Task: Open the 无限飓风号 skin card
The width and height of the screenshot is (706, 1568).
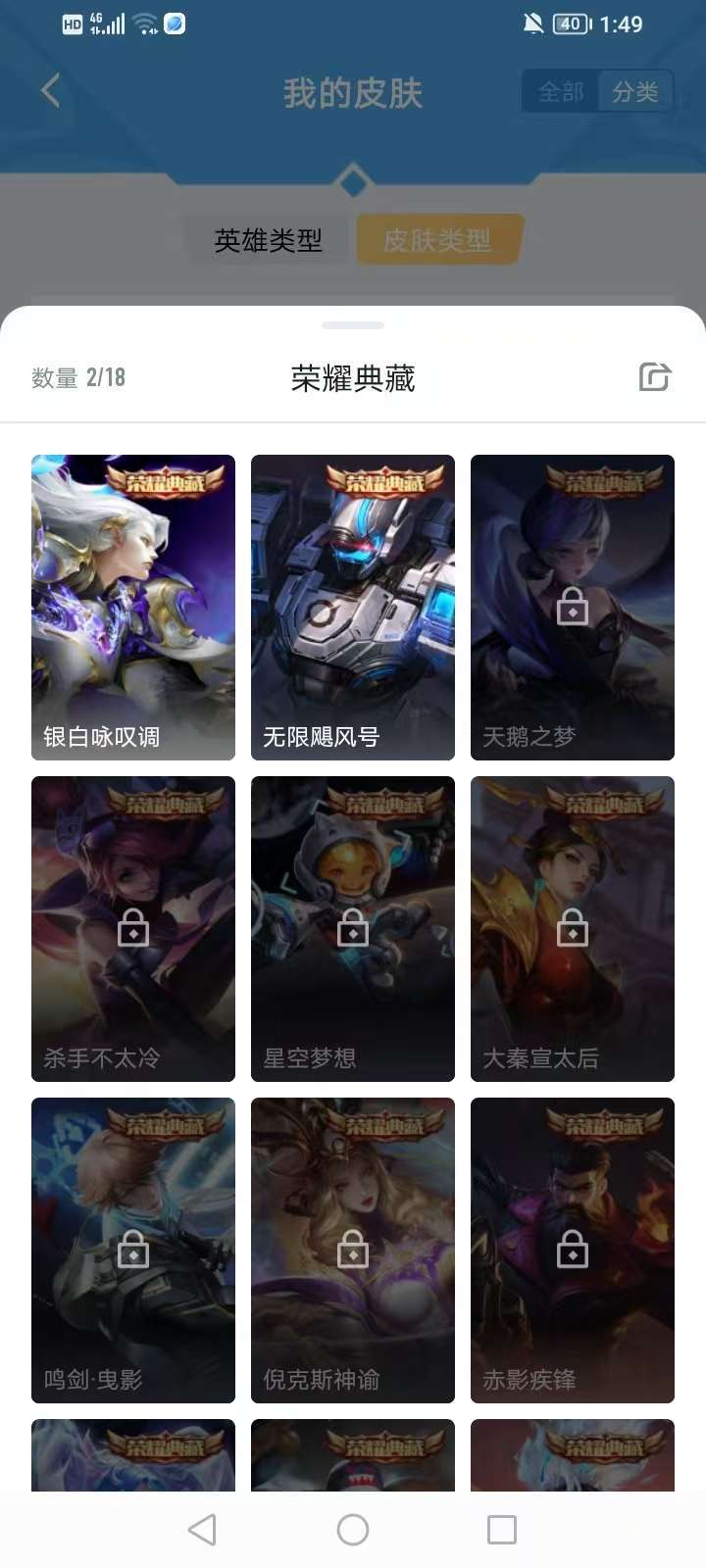Action: [353, 607]
